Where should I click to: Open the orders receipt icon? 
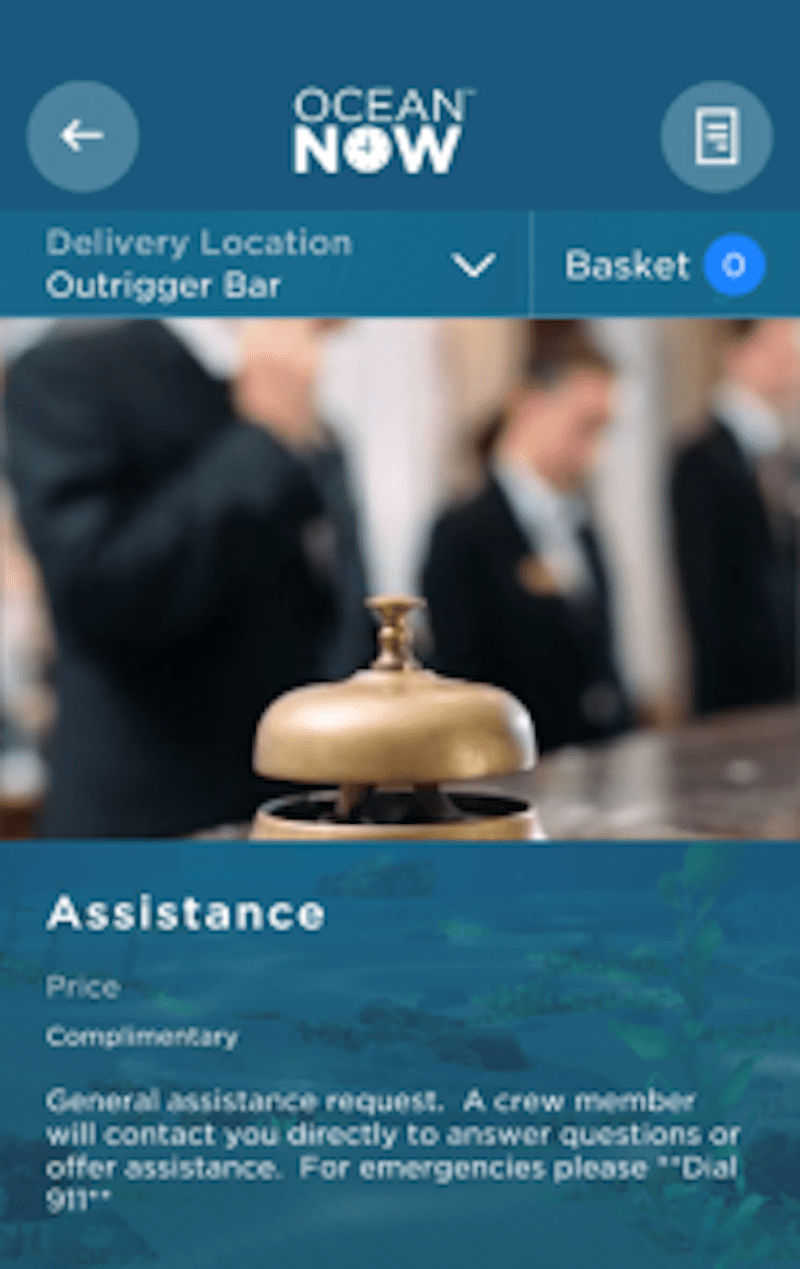pos(716,136)
